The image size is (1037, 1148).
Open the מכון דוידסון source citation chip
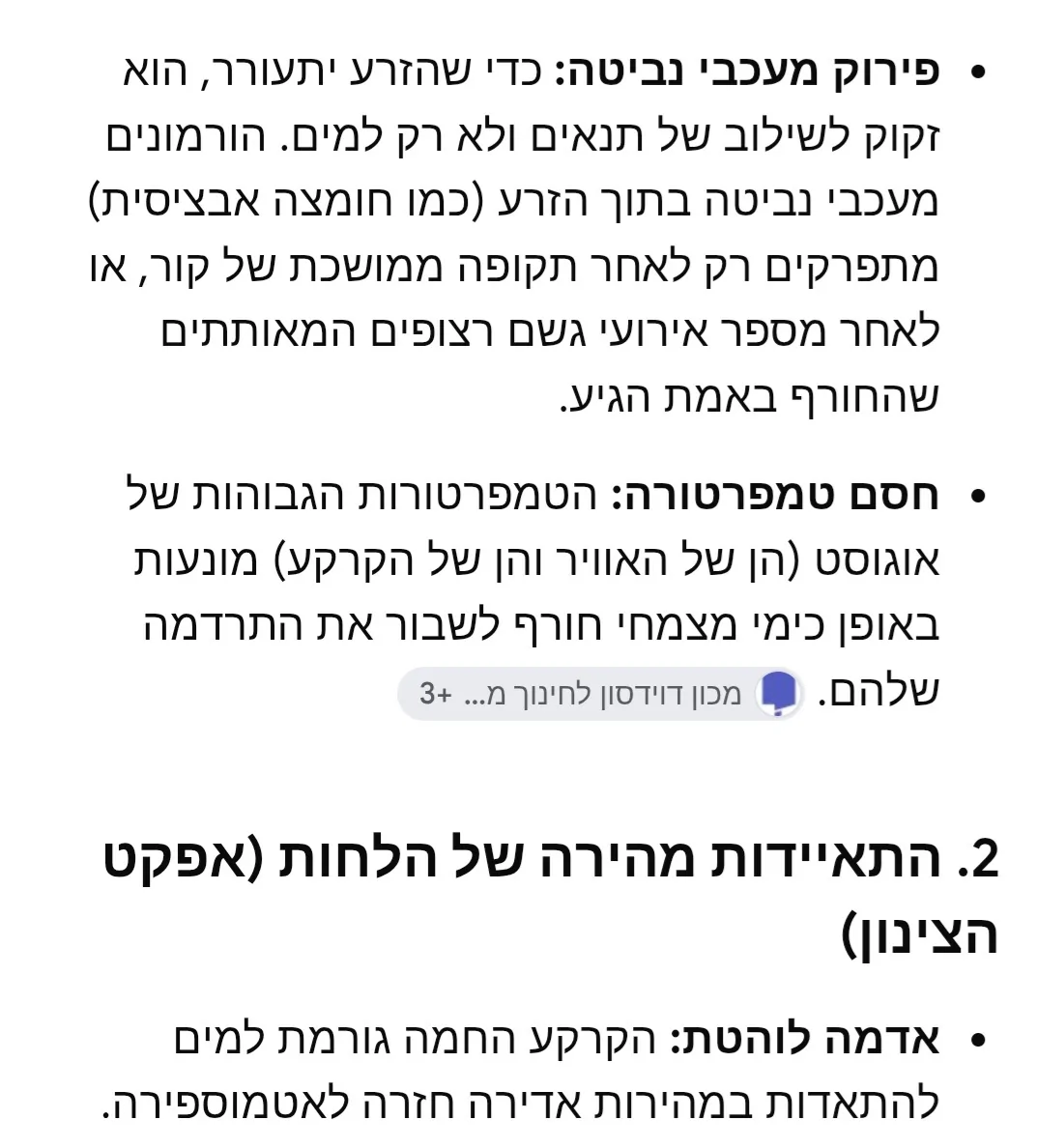[x=600, y=693]
